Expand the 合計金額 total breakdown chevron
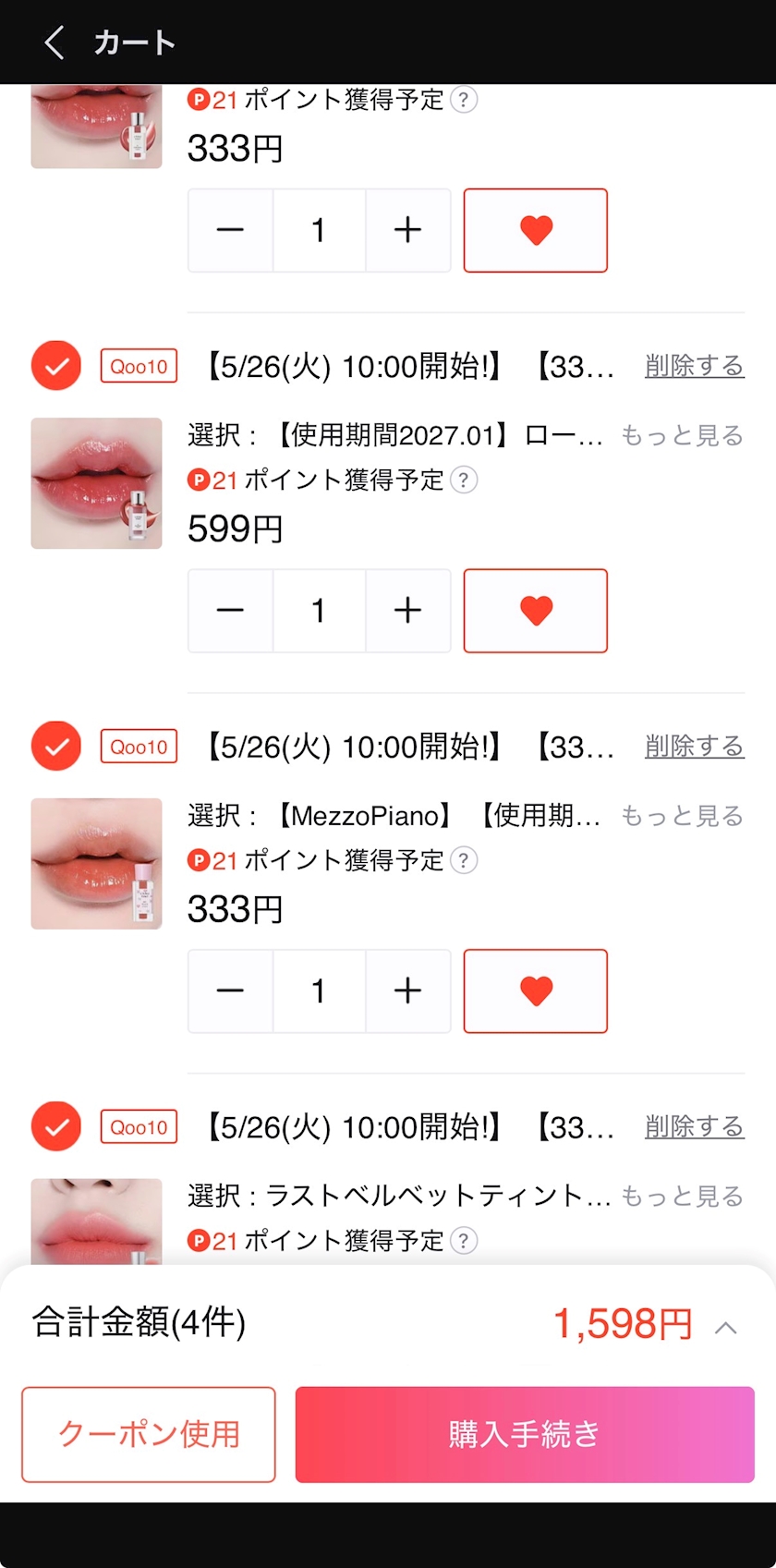 (726, 1328)
